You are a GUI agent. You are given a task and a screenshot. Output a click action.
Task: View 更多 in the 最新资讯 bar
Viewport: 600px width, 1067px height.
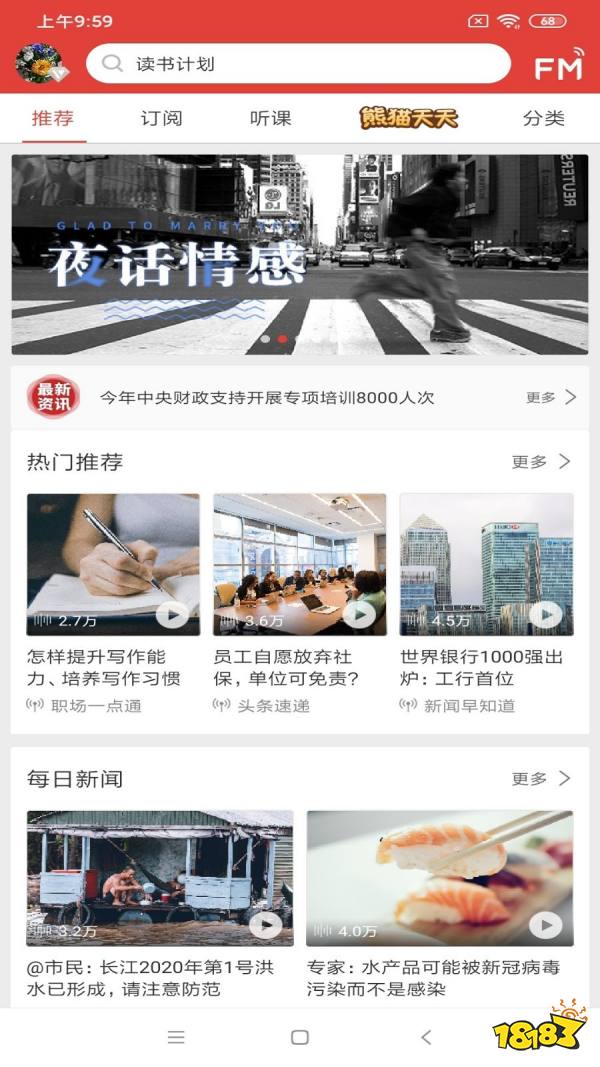click(551, 397)
